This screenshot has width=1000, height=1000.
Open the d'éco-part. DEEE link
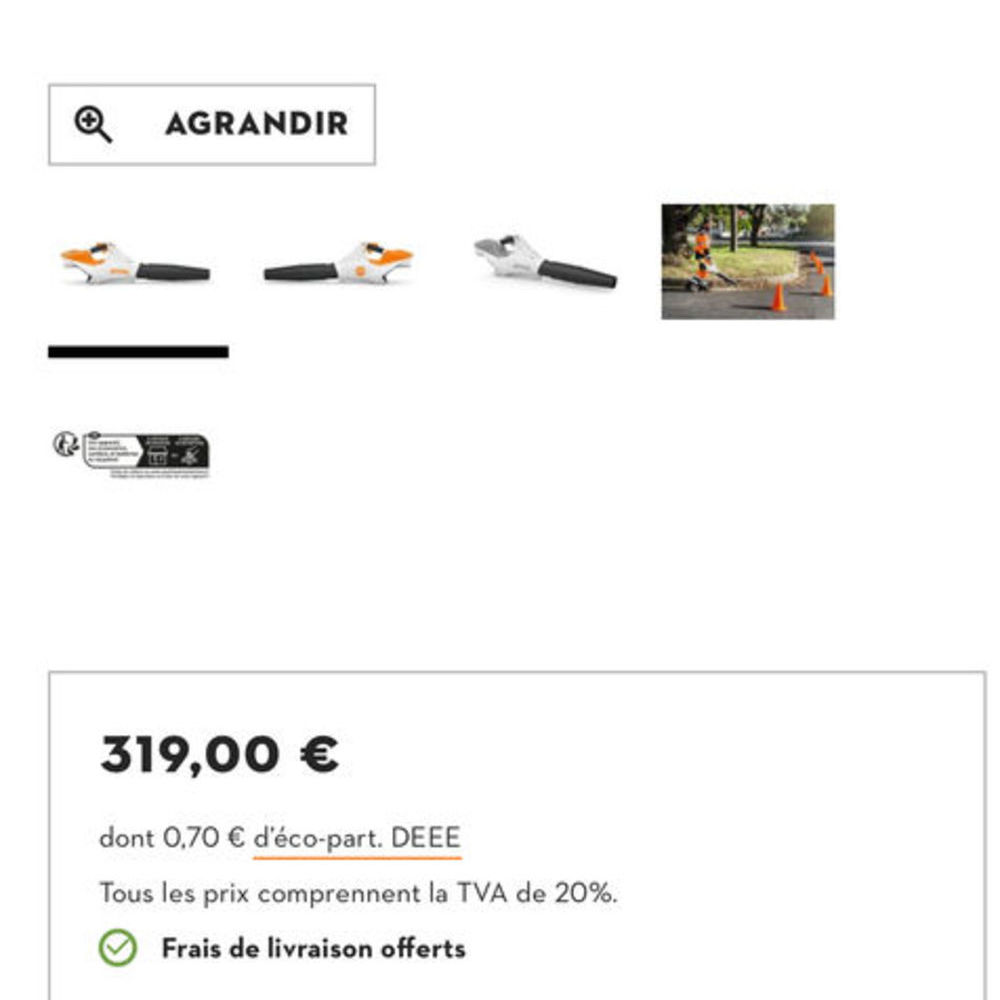pos(357,838)
